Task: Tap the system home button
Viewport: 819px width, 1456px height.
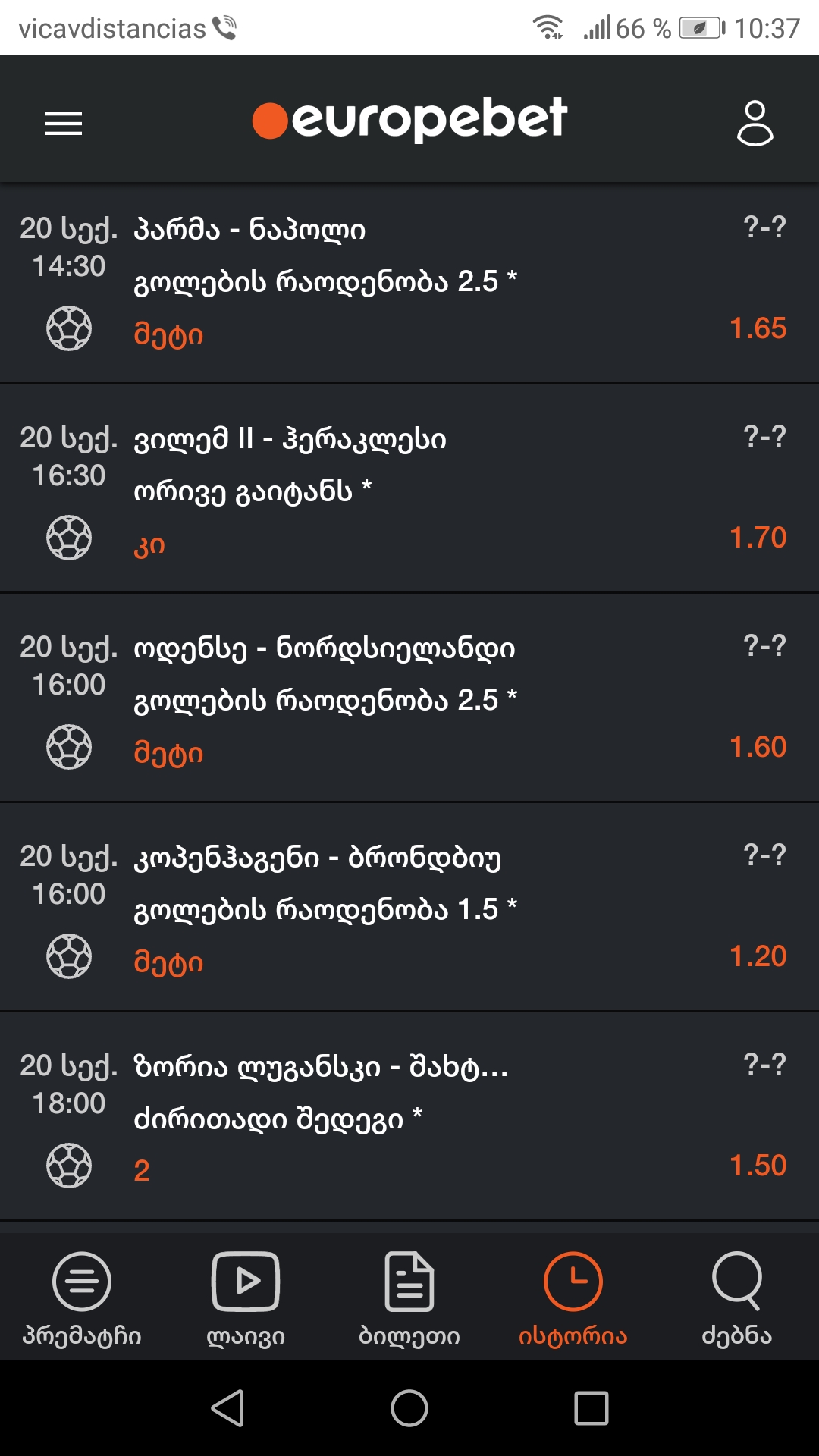Action: [x=409, y=1409]
